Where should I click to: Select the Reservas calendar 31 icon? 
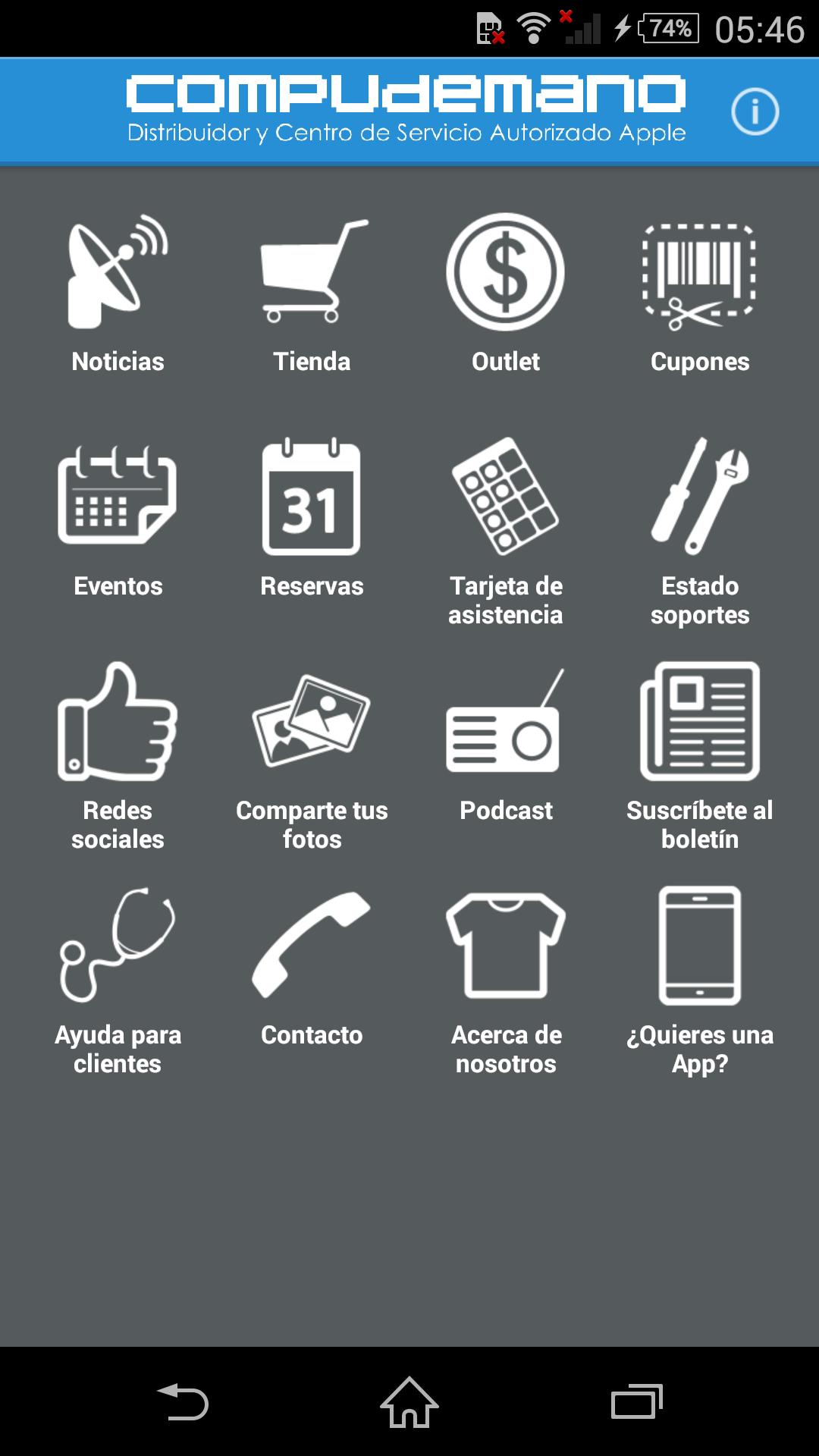(x=312, y=497)
